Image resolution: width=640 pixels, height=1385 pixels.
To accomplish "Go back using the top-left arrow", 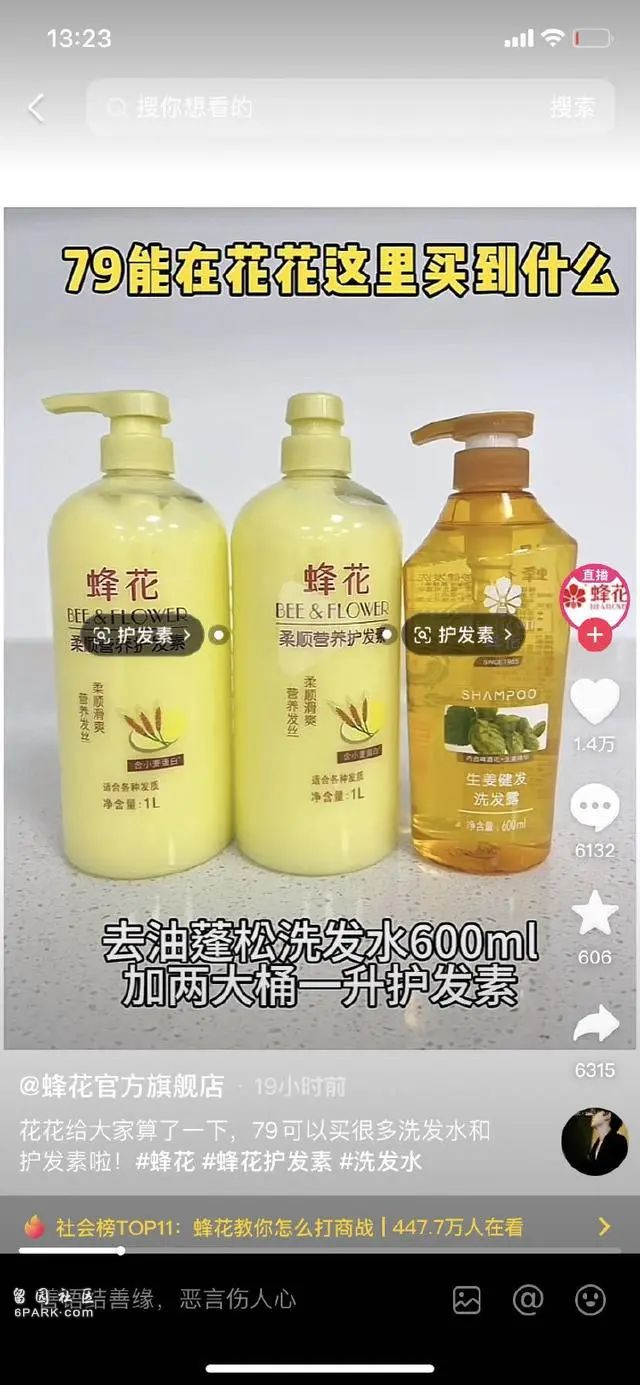I will coord(36,108).
